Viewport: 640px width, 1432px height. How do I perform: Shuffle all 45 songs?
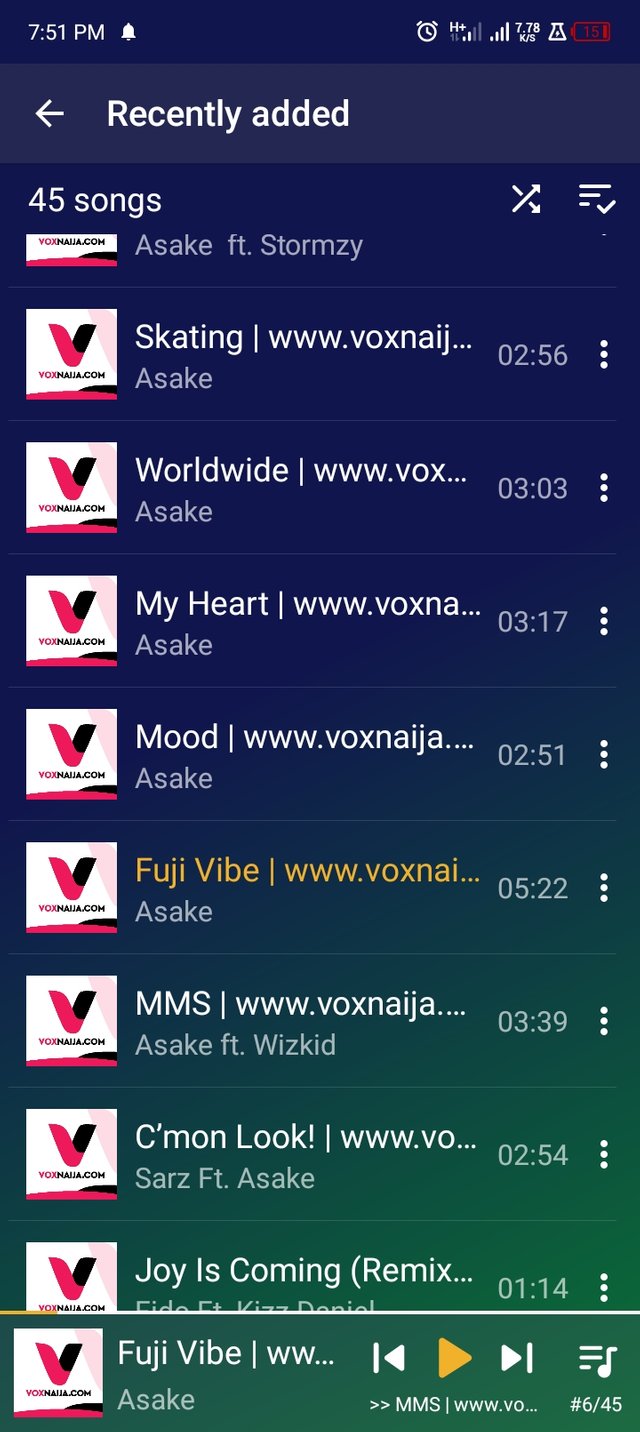point(526,199)
